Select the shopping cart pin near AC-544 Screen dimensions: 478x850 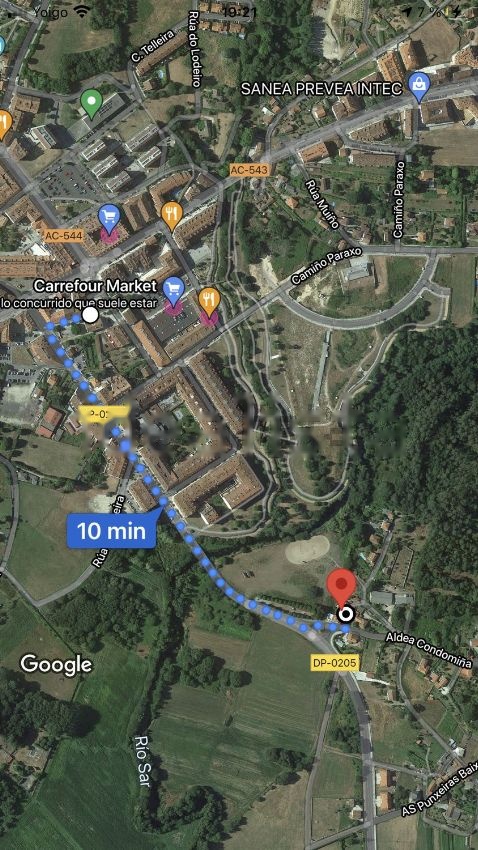tap(109, 218)
